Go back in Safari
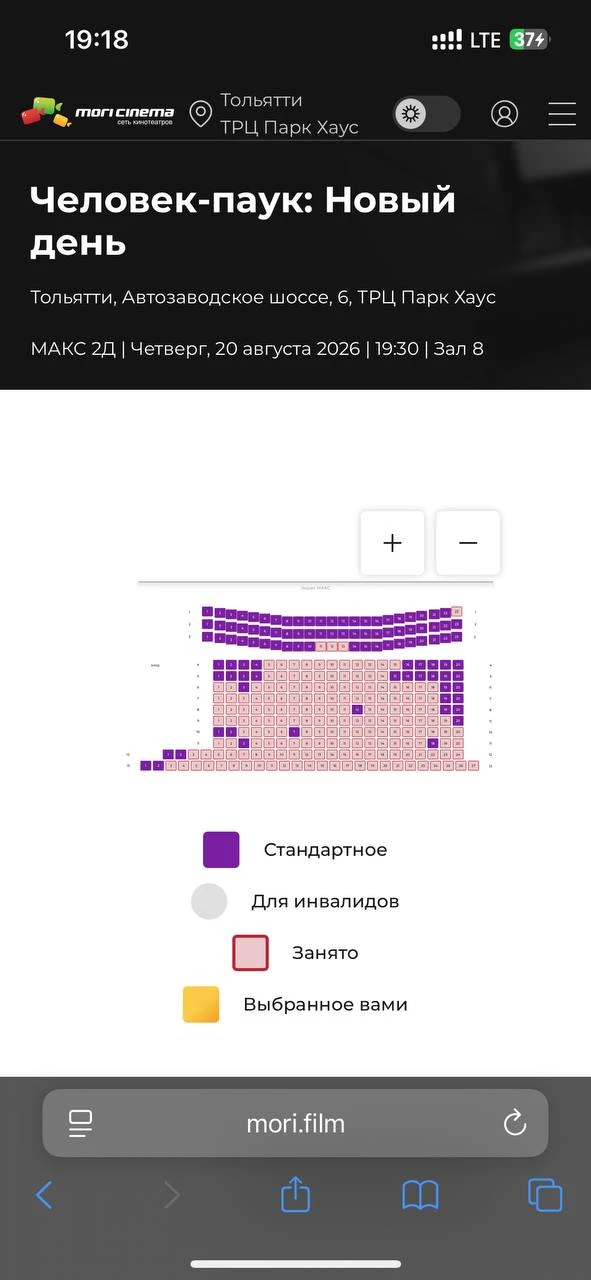 (44, 1195)
